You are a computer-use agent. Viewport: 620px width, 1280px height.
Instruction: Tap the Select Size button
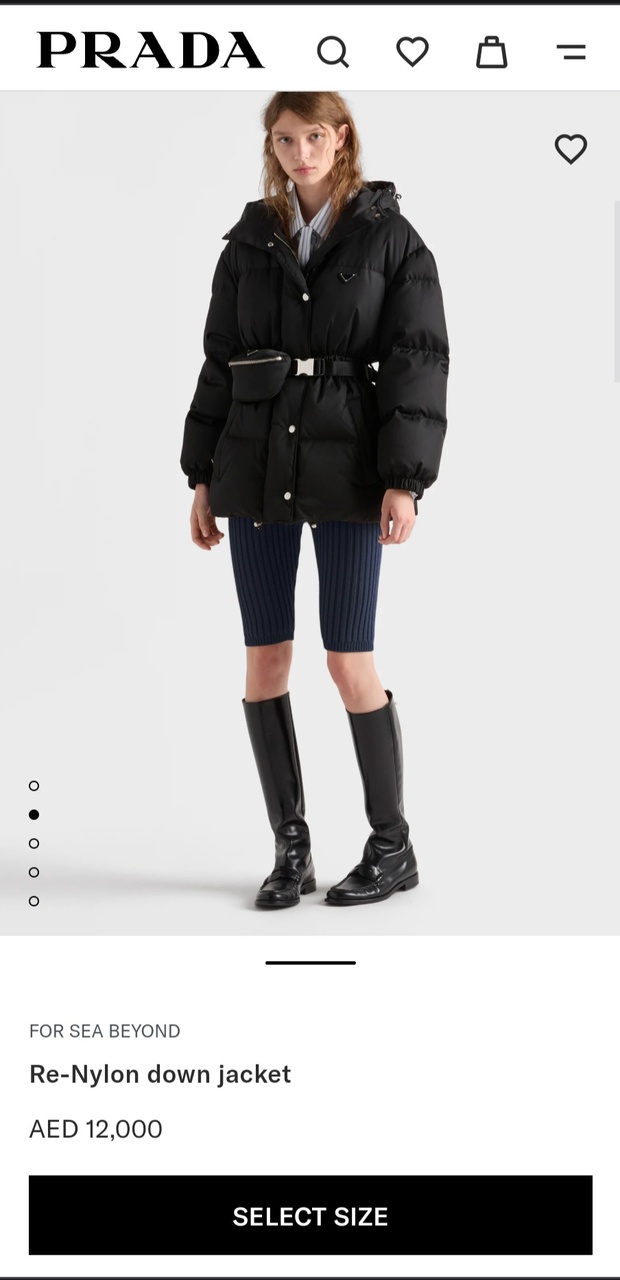pos(310,1215)
